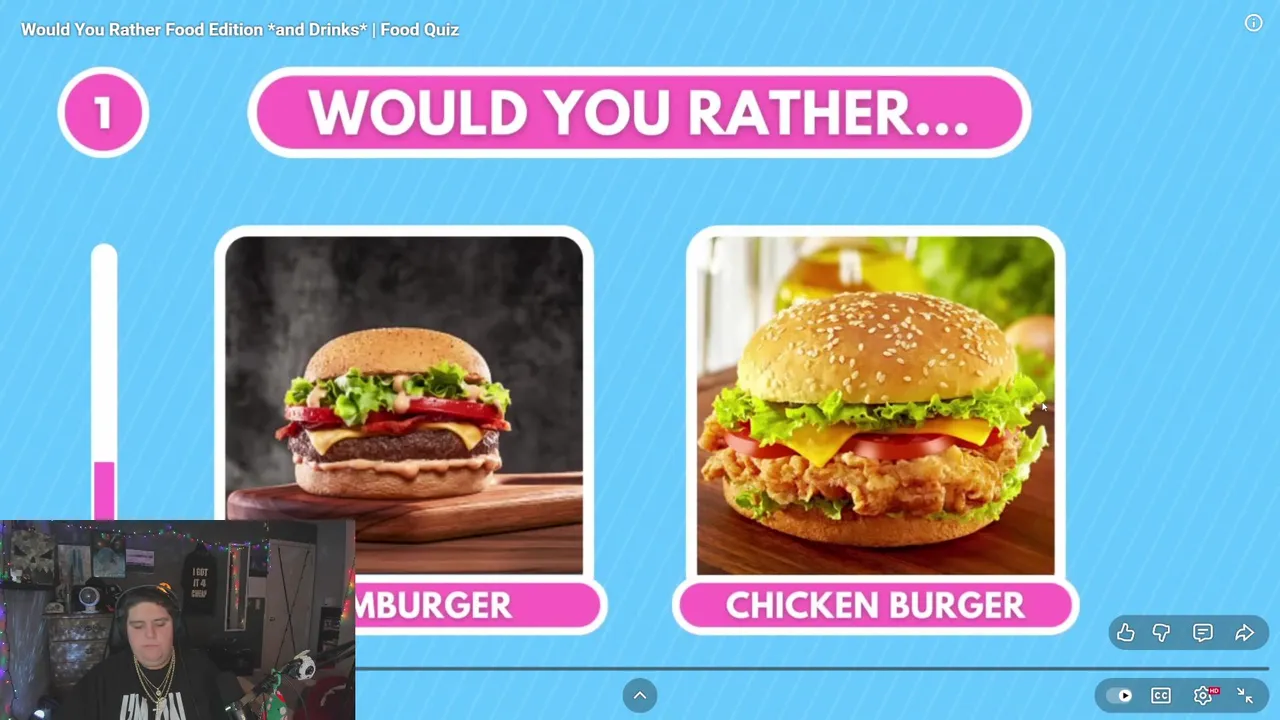Open the comments panel
The height and width of the screenshot is (720, 1280).
pos(1203,633)
